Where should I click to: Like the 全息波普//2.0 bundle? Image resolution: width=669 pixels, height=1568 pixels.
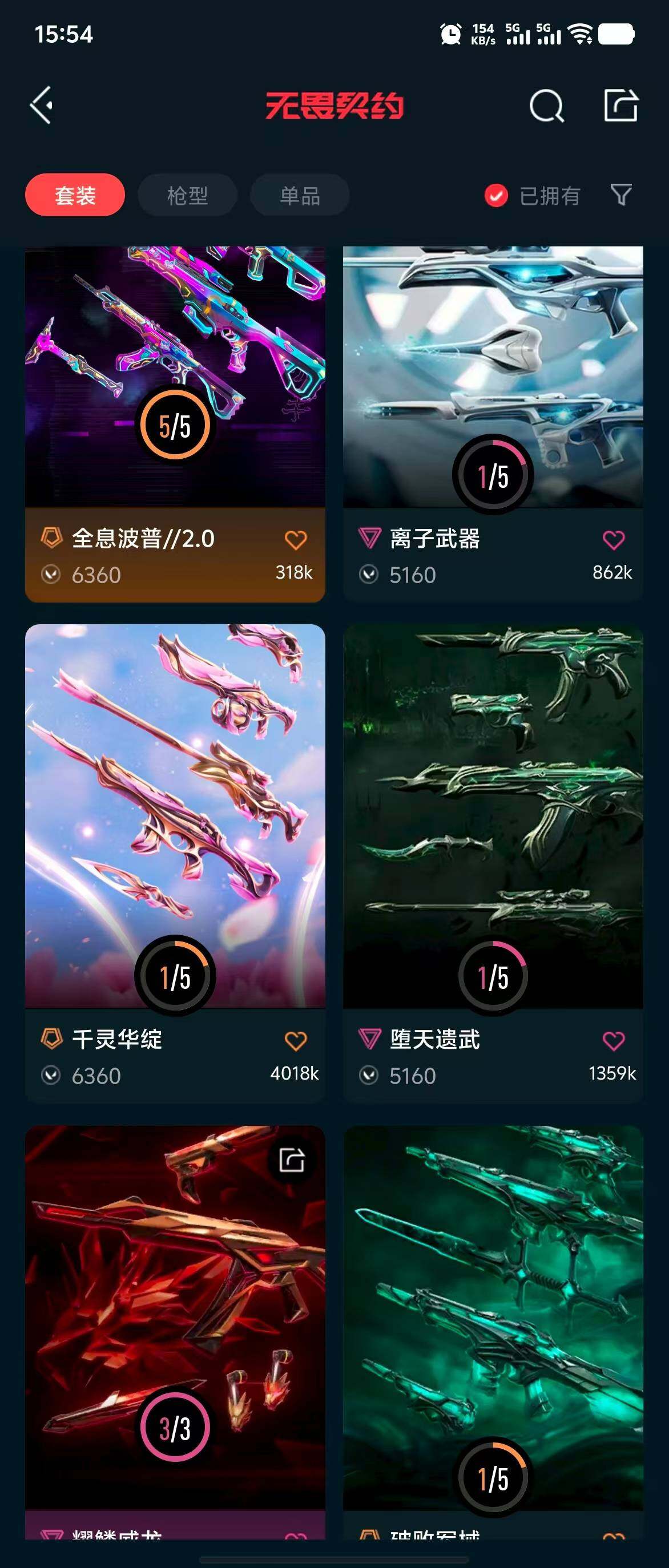[296, 540]
